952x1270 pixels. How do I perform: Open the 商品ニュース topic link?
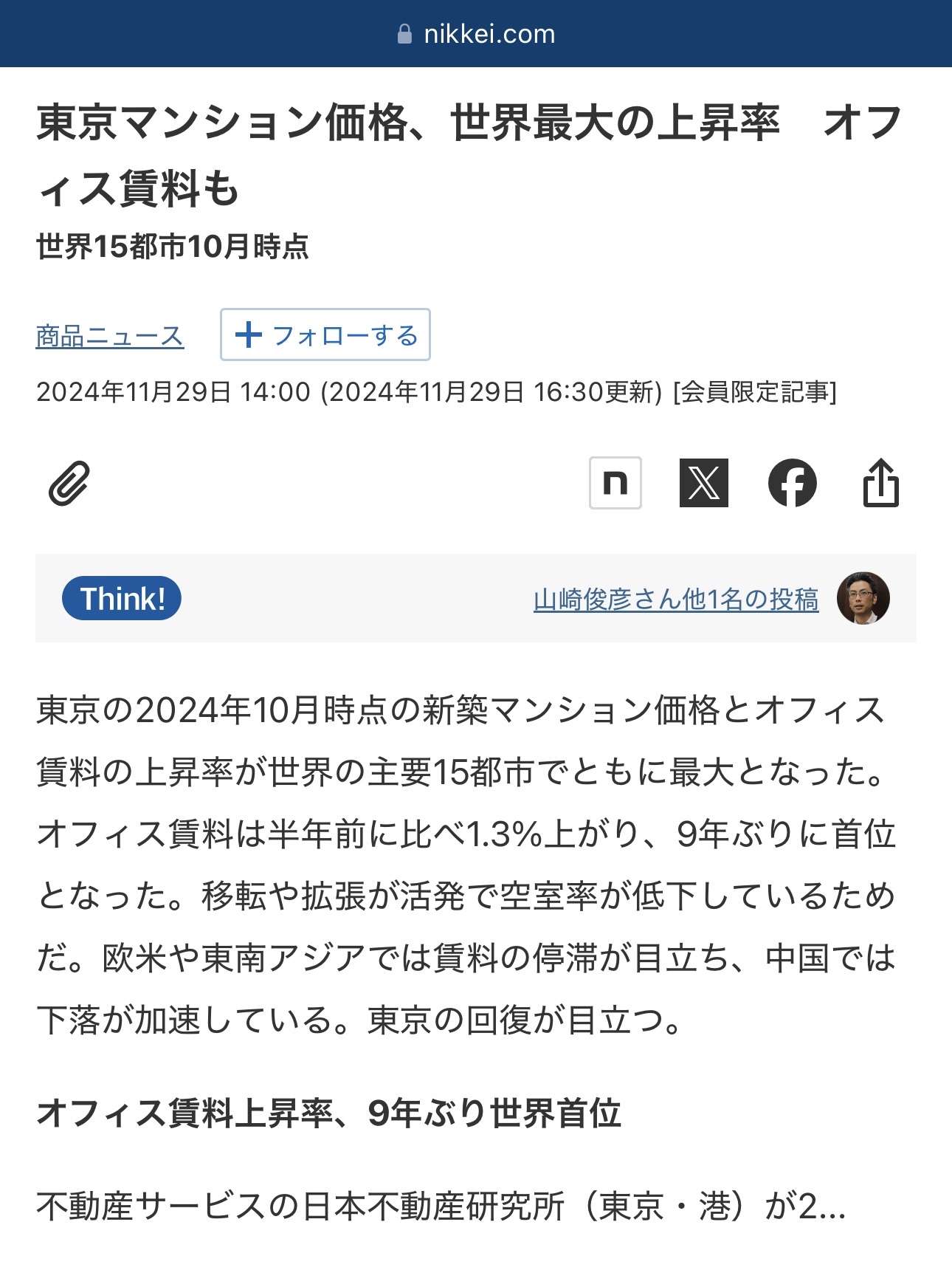coord(109,336)
